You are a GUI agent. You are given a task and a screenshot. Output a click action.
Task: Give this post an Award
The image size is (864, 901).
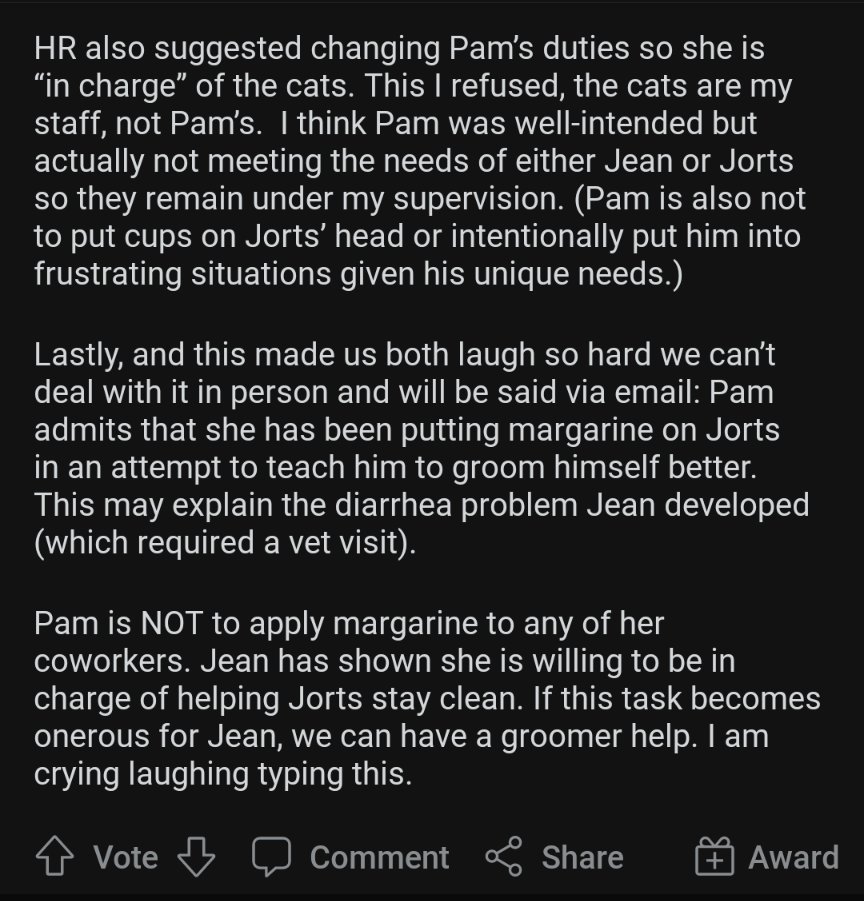point(767,857)
